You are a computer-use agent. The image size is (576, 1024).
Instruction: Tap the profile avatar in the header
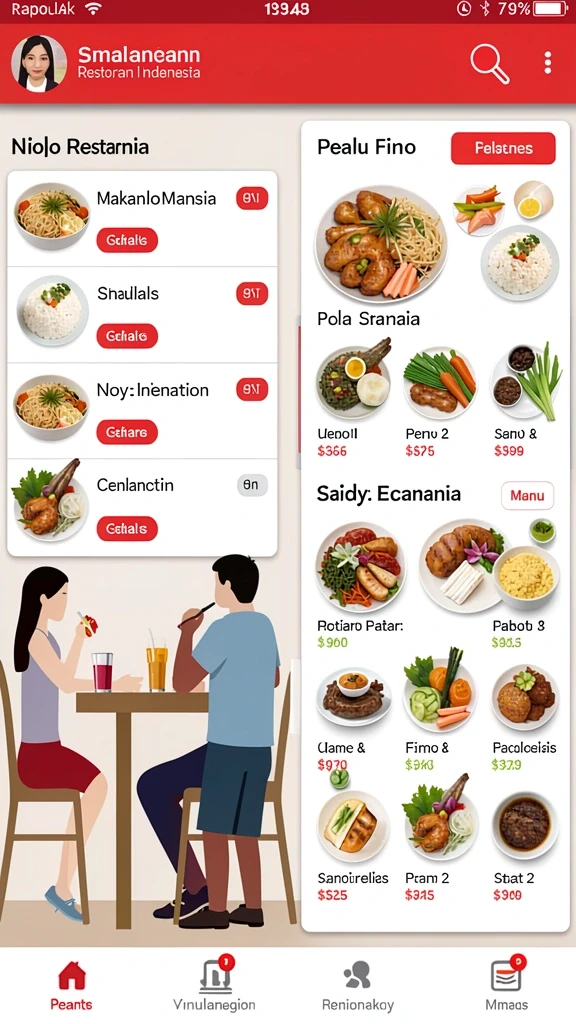39,63
